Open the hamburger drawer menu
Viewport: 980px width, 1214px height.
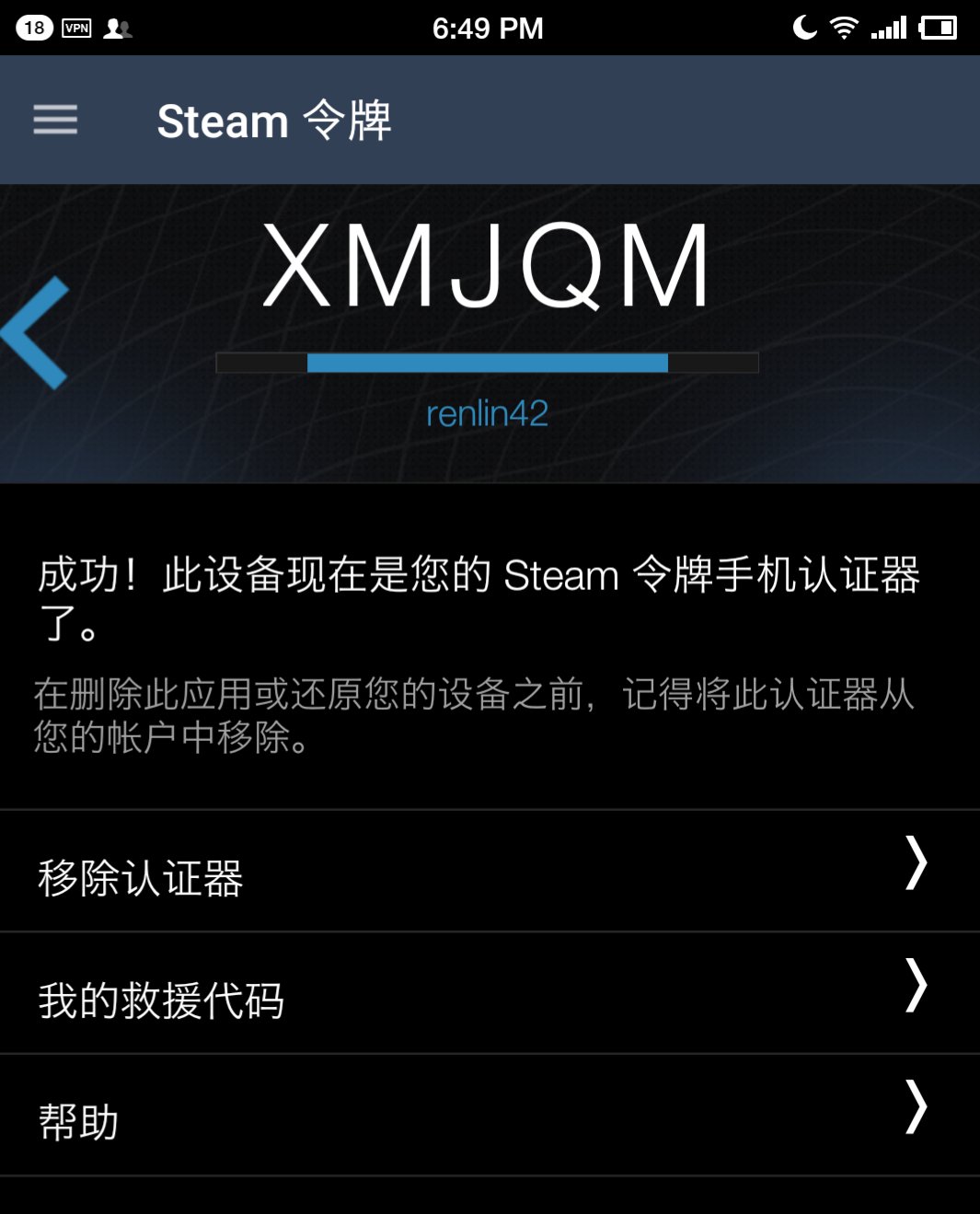coord(55,120)
